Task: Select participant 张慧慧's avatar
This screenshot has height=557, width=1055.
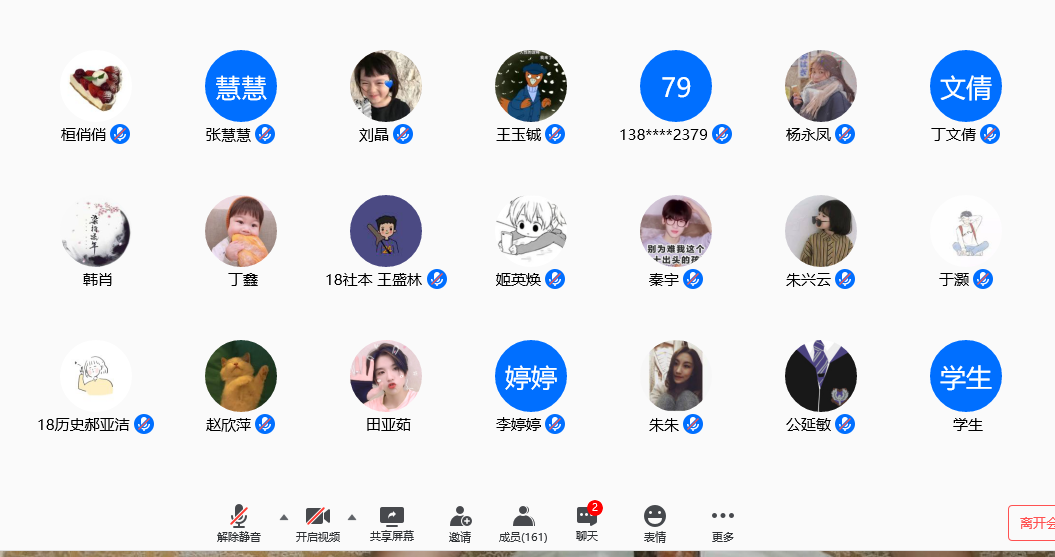Action: [241, 87]
